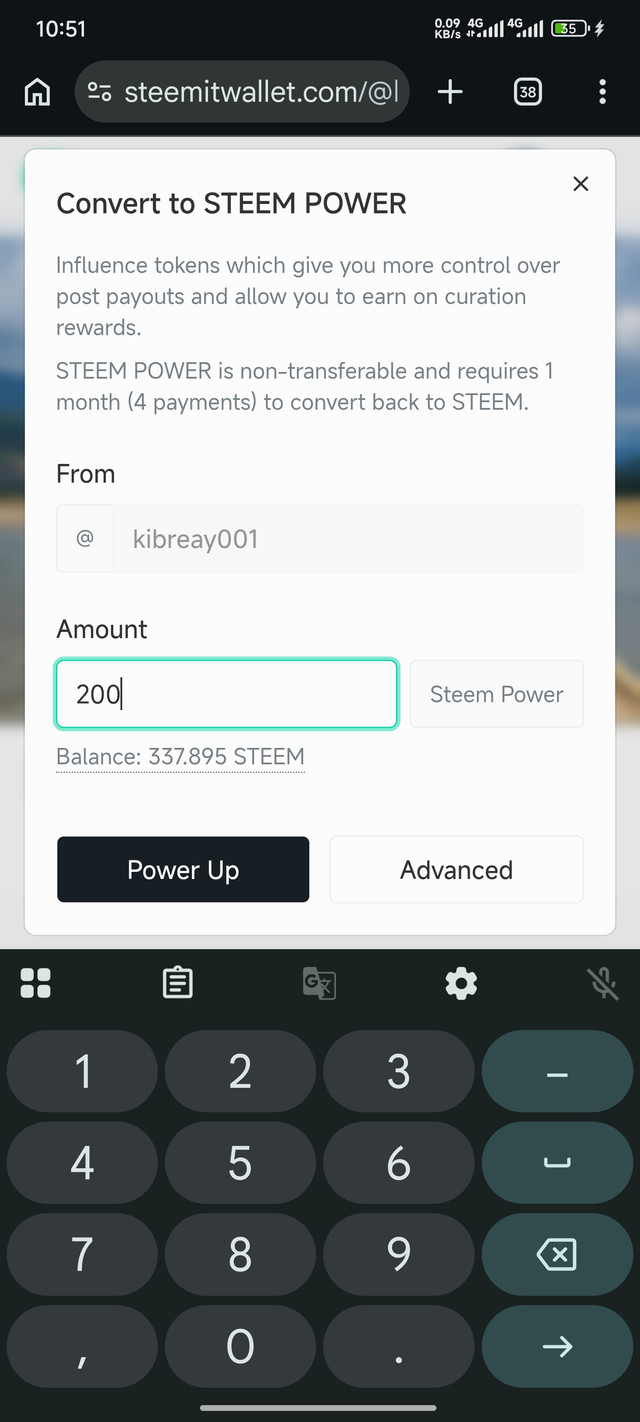
Task: Tap the Power Up button
Action: coord(183,870)
